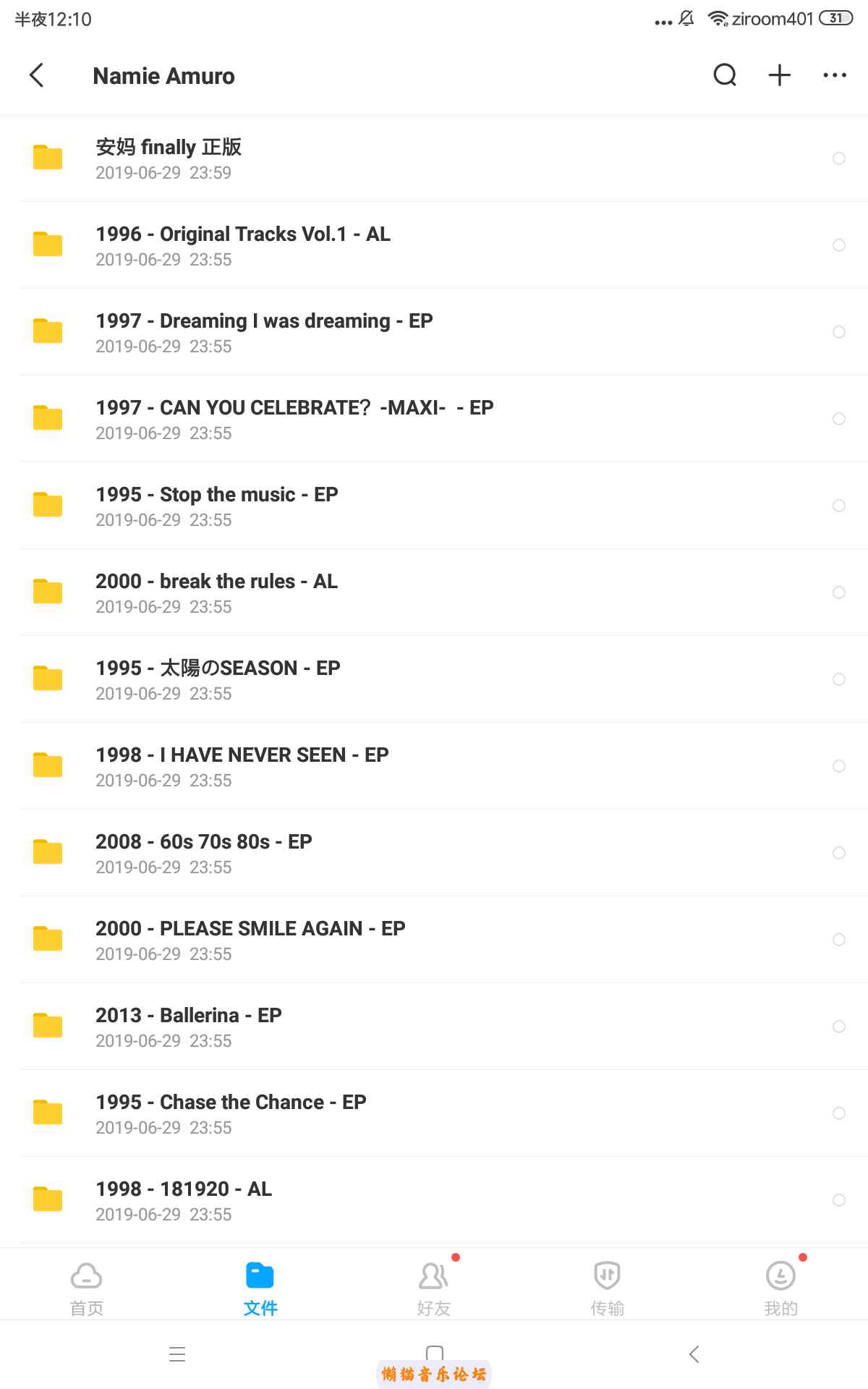Image resolution: width=868 pixels, height=1389 pixels.
Task: Open the search icon
Action: click(x=725, y=75)
